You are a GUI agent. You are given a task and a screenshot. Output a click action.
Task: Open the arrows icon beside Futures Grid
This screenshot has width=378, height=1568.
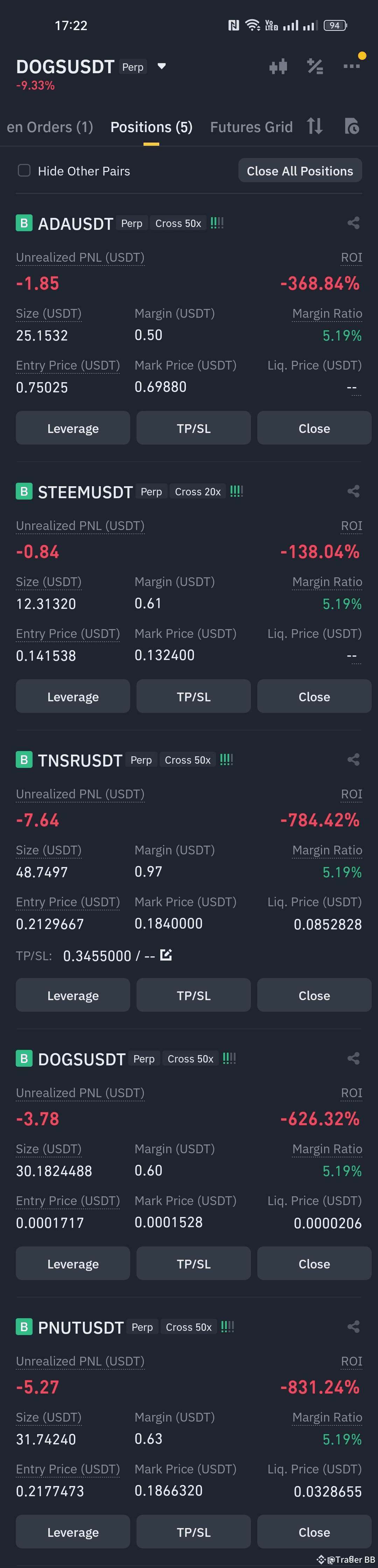315,126
